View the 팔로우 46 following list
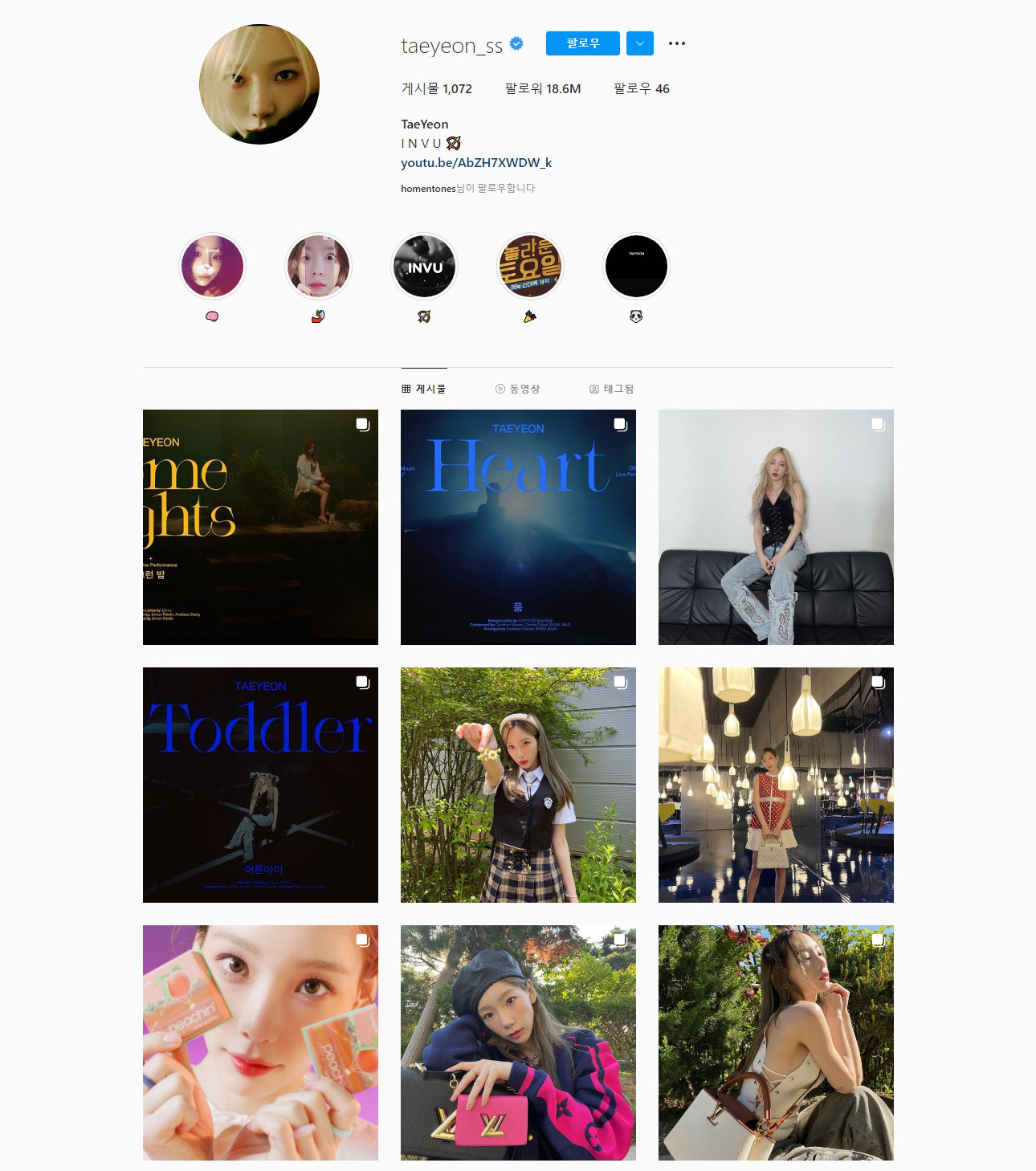The height and width of the screenshot is (1171, 1036). (641, 89)
